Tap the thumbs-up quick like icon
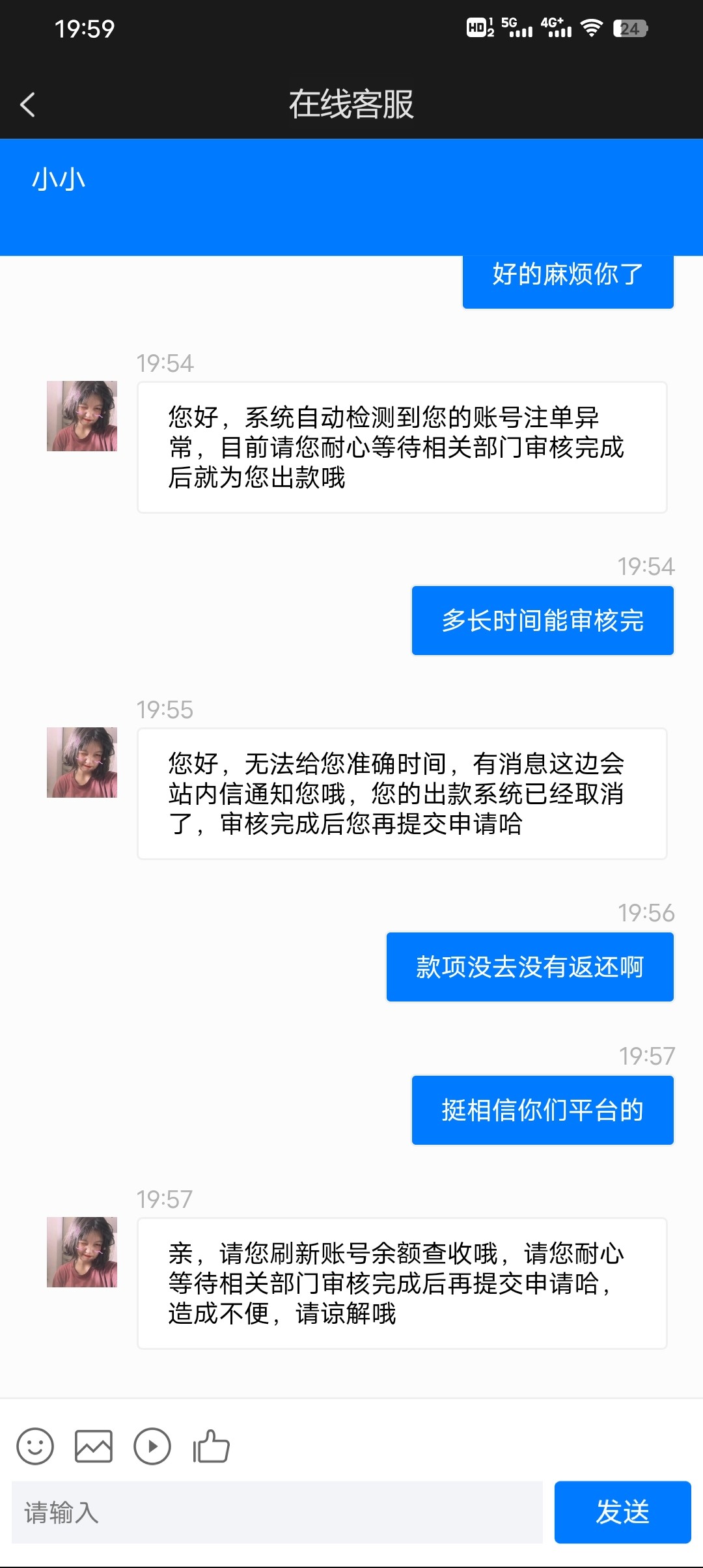703x1568 pixels. coord(210,1447)
